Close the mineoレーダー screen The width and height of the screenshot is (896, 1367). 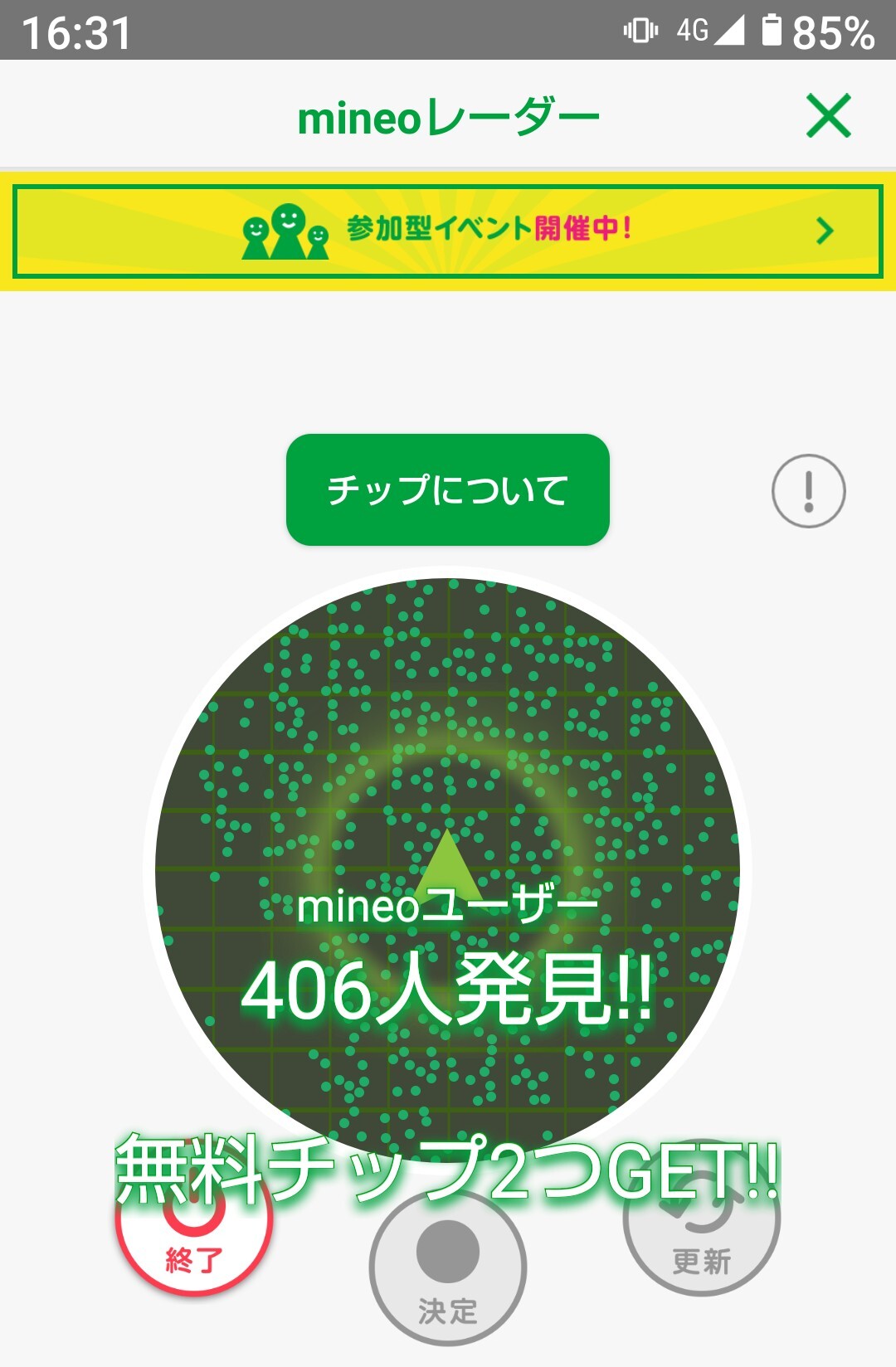coord(828,116)
